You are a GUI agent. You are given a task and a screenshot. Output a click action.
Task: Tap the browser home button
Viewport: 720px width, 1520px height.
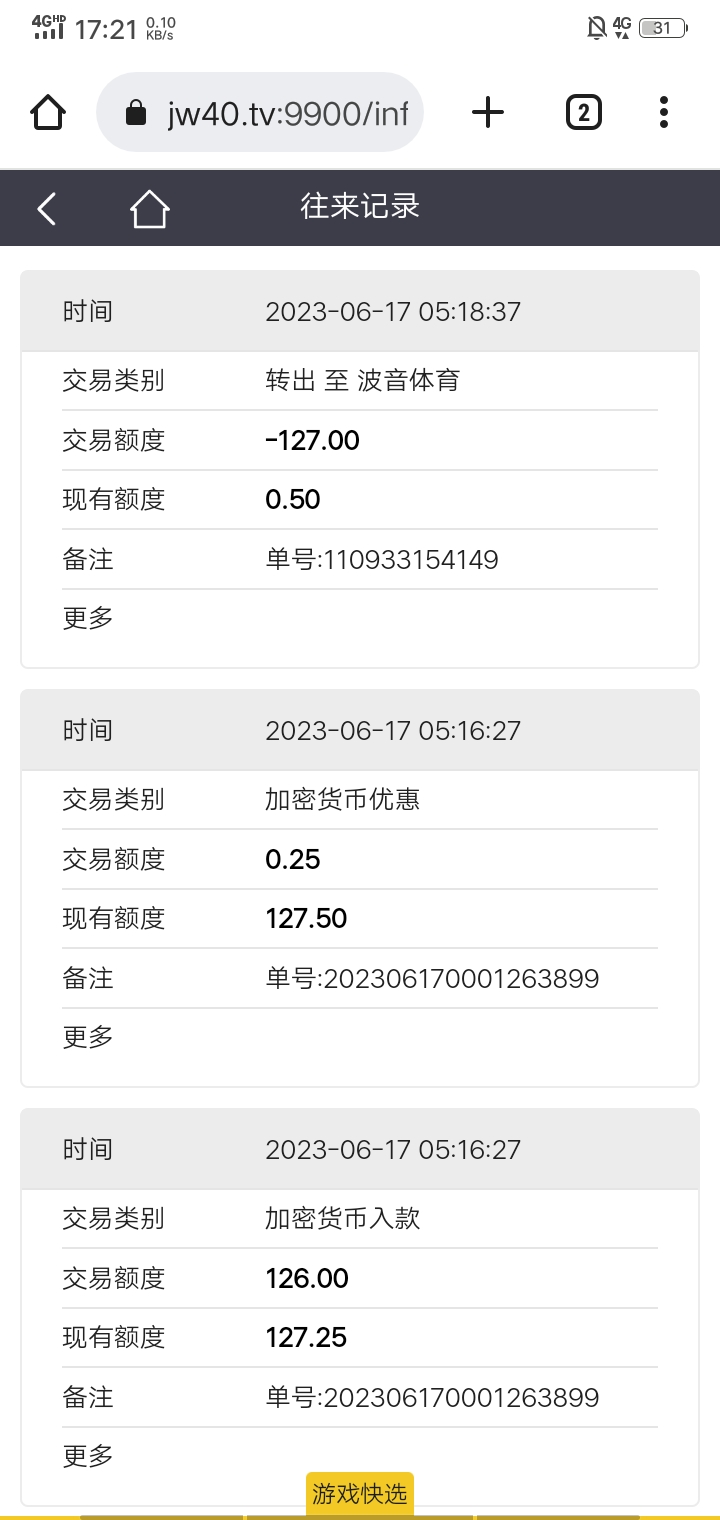pos(48,112)
